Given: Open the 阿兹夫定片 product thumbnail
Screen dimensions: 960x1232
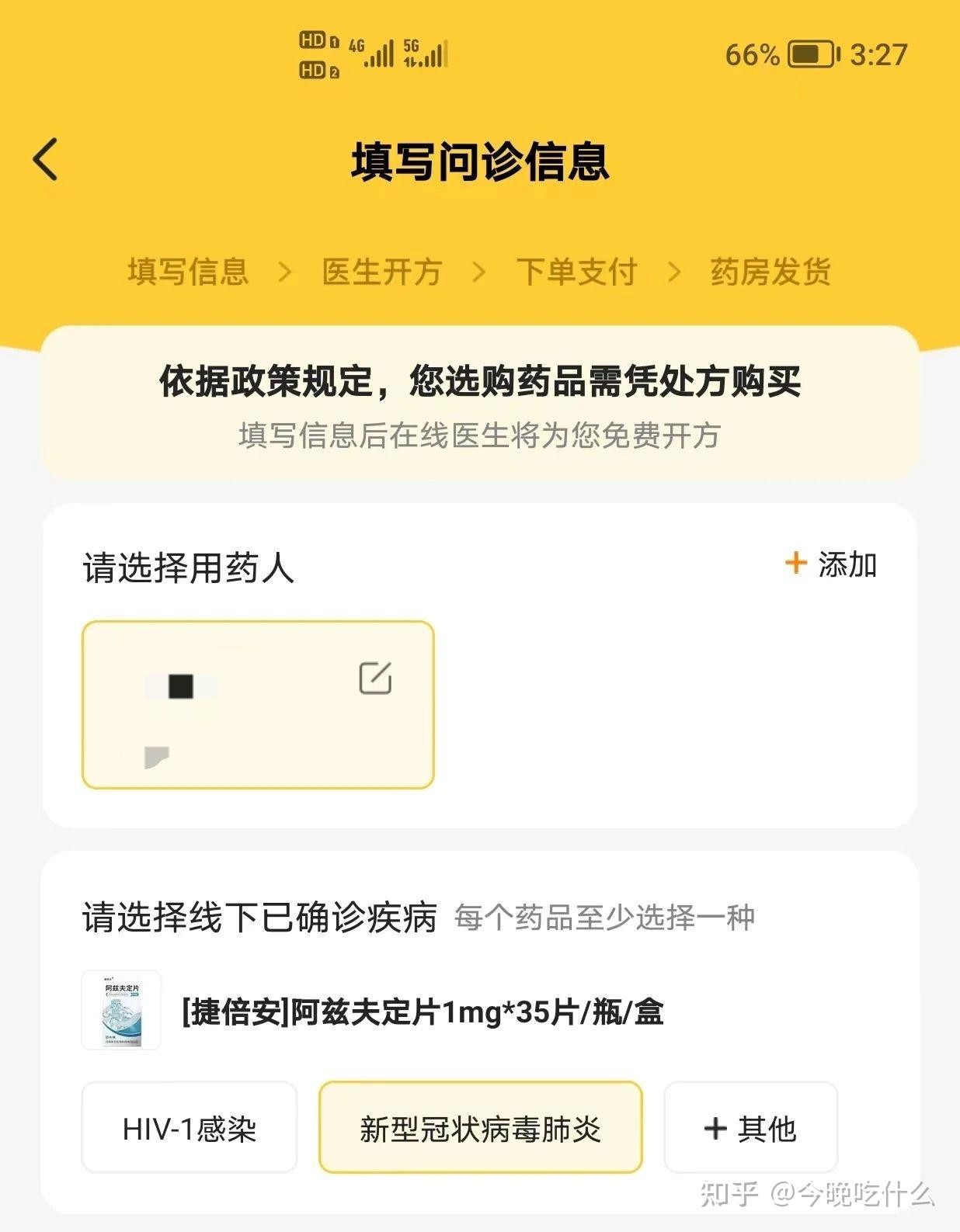Looking at the screenshot, I should coord(122,1010).
